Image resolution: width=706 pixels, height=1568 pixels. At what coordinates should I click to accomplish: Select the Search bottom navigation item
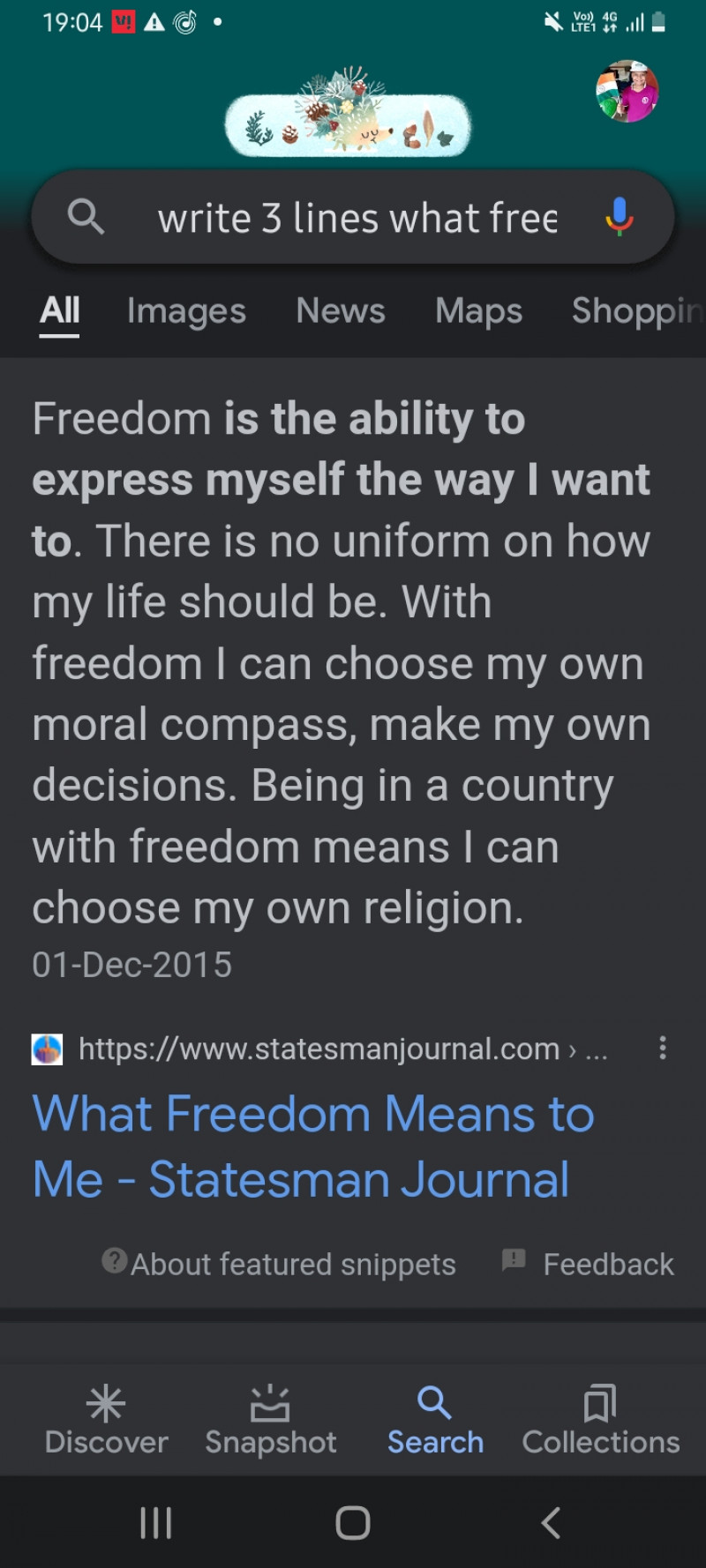[435, 1419]
